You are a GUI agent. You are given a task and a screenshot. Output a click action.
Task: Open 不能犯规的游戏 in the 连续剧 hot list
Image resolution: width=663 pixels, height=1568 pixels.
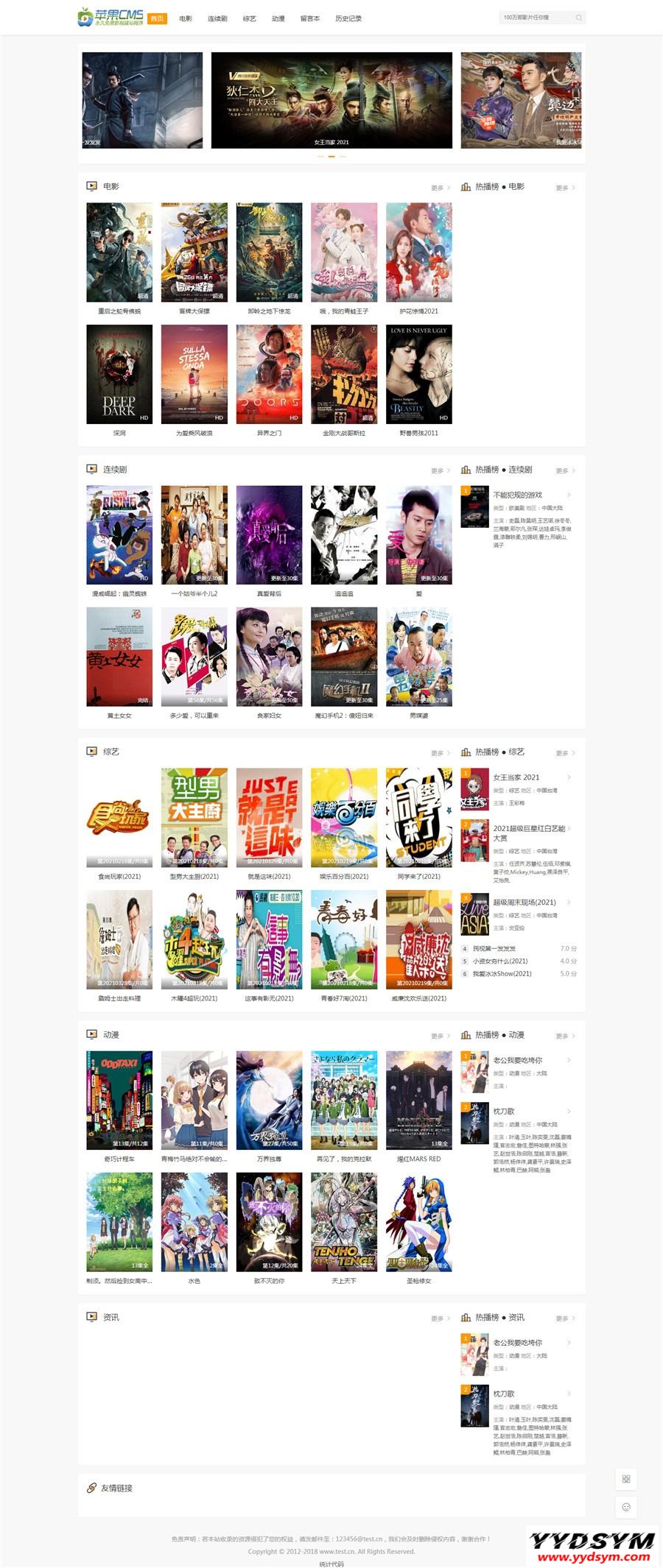pos(517,495)
